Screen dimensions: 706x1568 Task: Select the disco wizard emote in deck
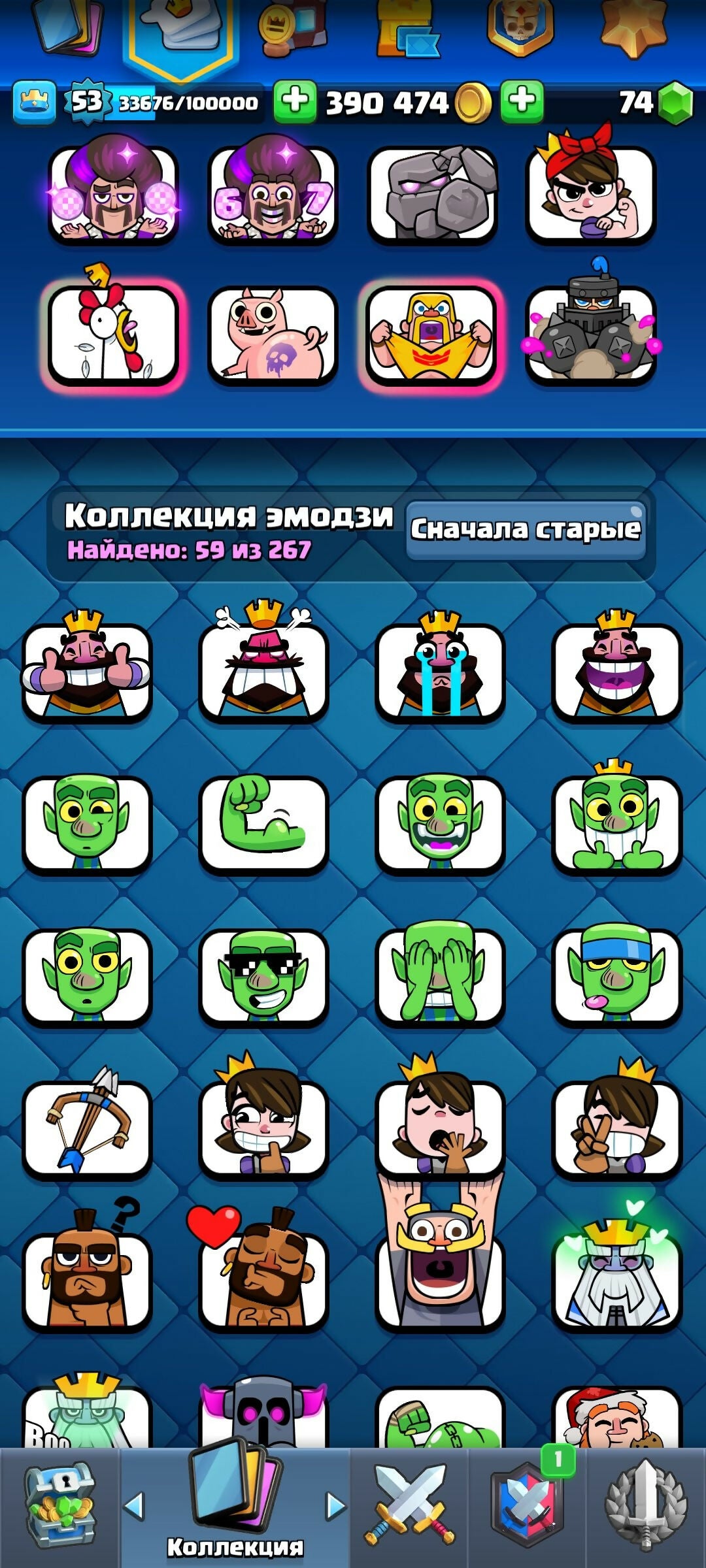coord(114,193)
